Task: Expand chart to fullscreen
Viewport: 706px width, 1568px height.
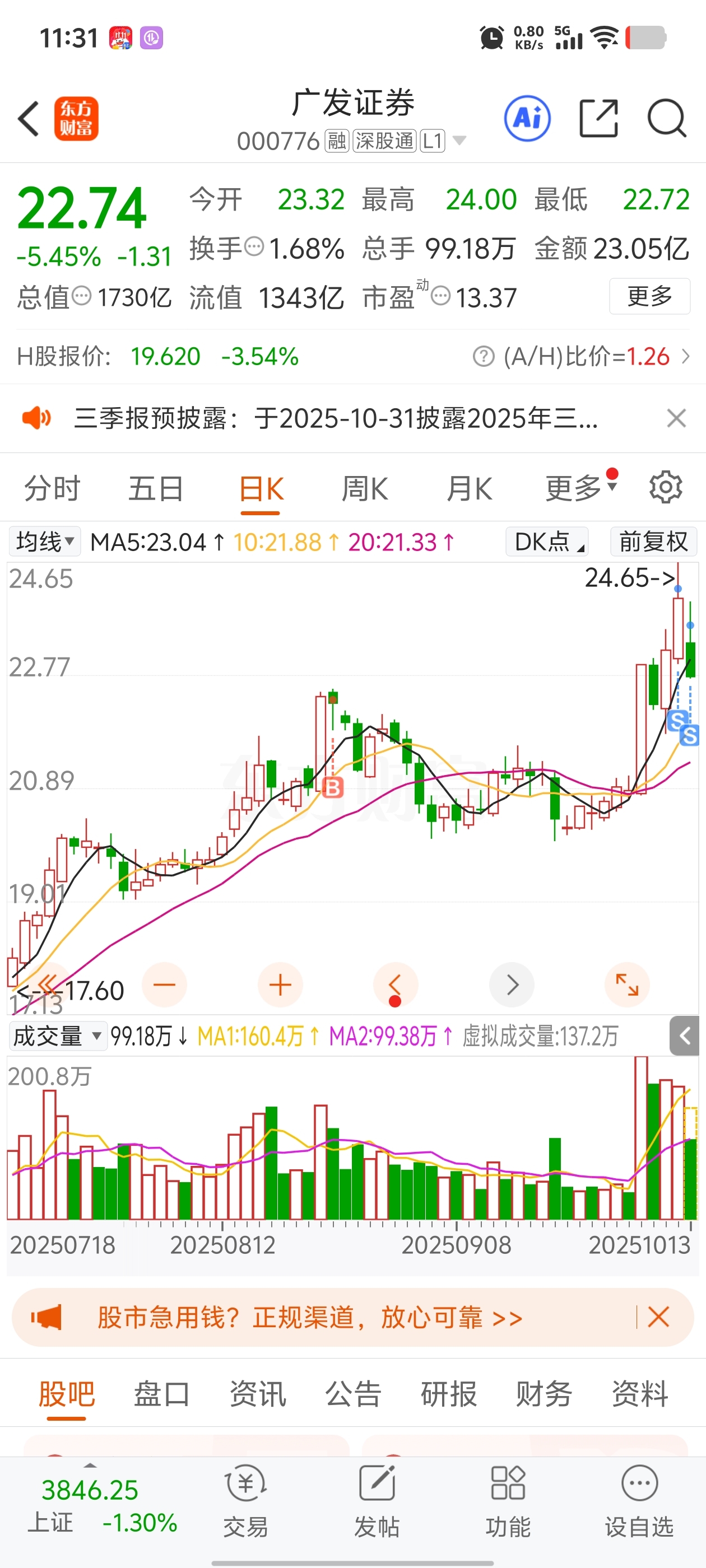Action: (627, 985)
